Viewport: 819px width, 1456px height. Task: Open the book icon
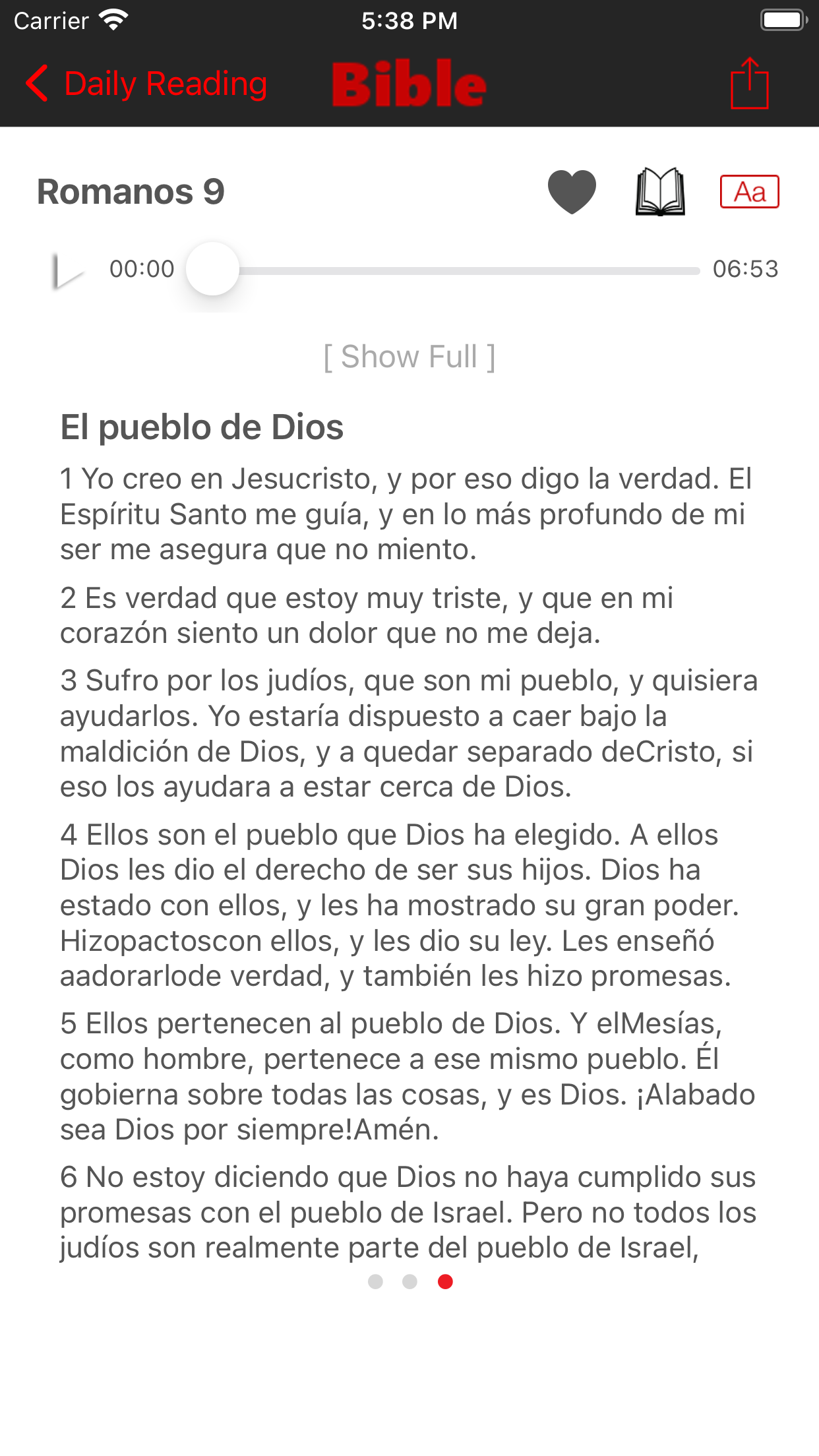[x=660, y=192]
